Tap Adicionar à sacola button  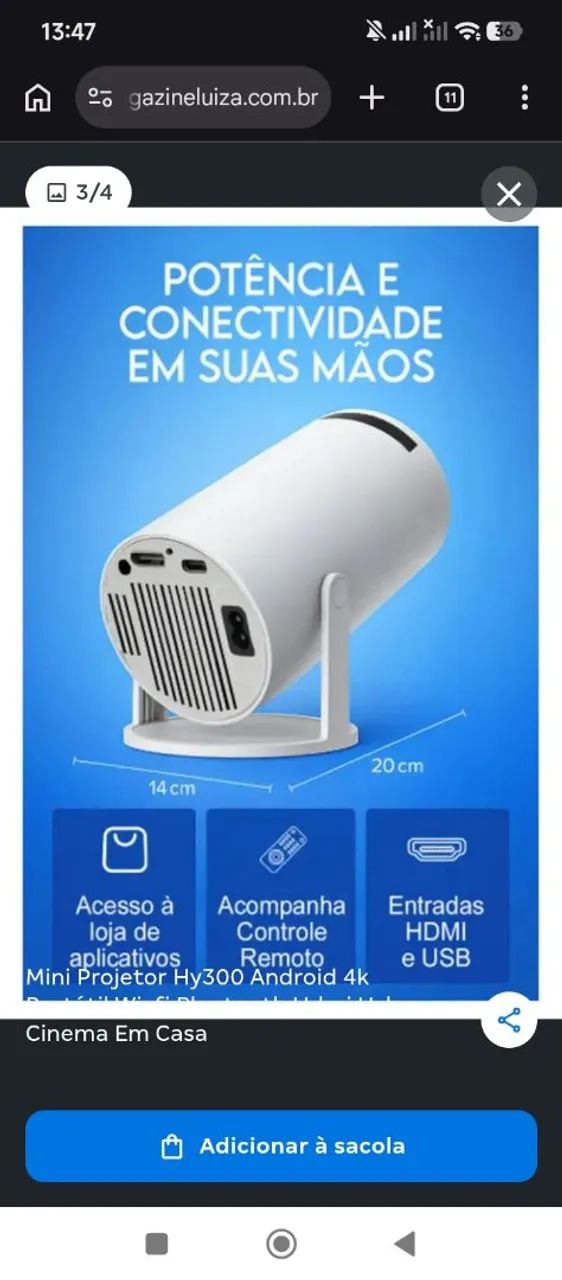point(281,1146)
